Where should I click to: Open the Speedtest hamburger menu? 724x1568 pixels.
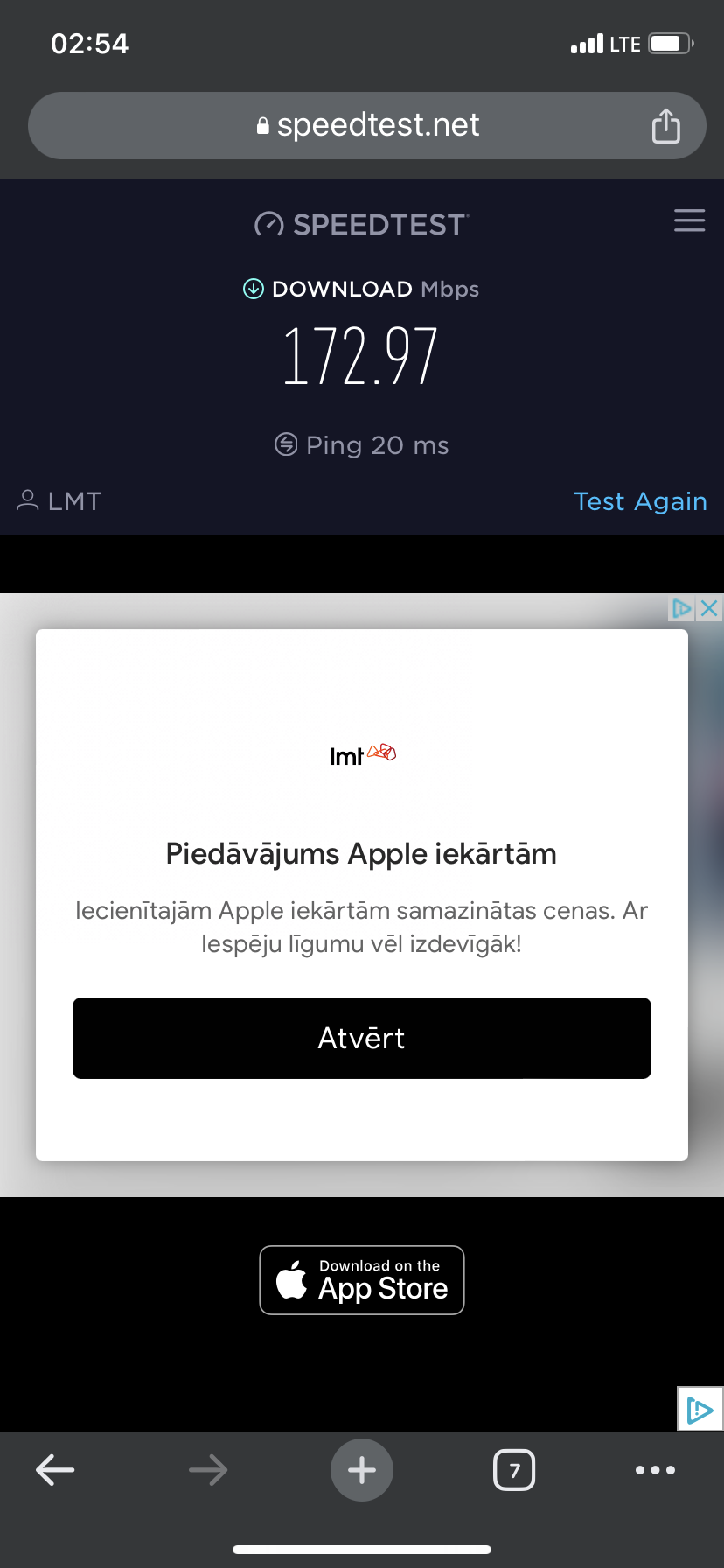[x=689, y=220]
